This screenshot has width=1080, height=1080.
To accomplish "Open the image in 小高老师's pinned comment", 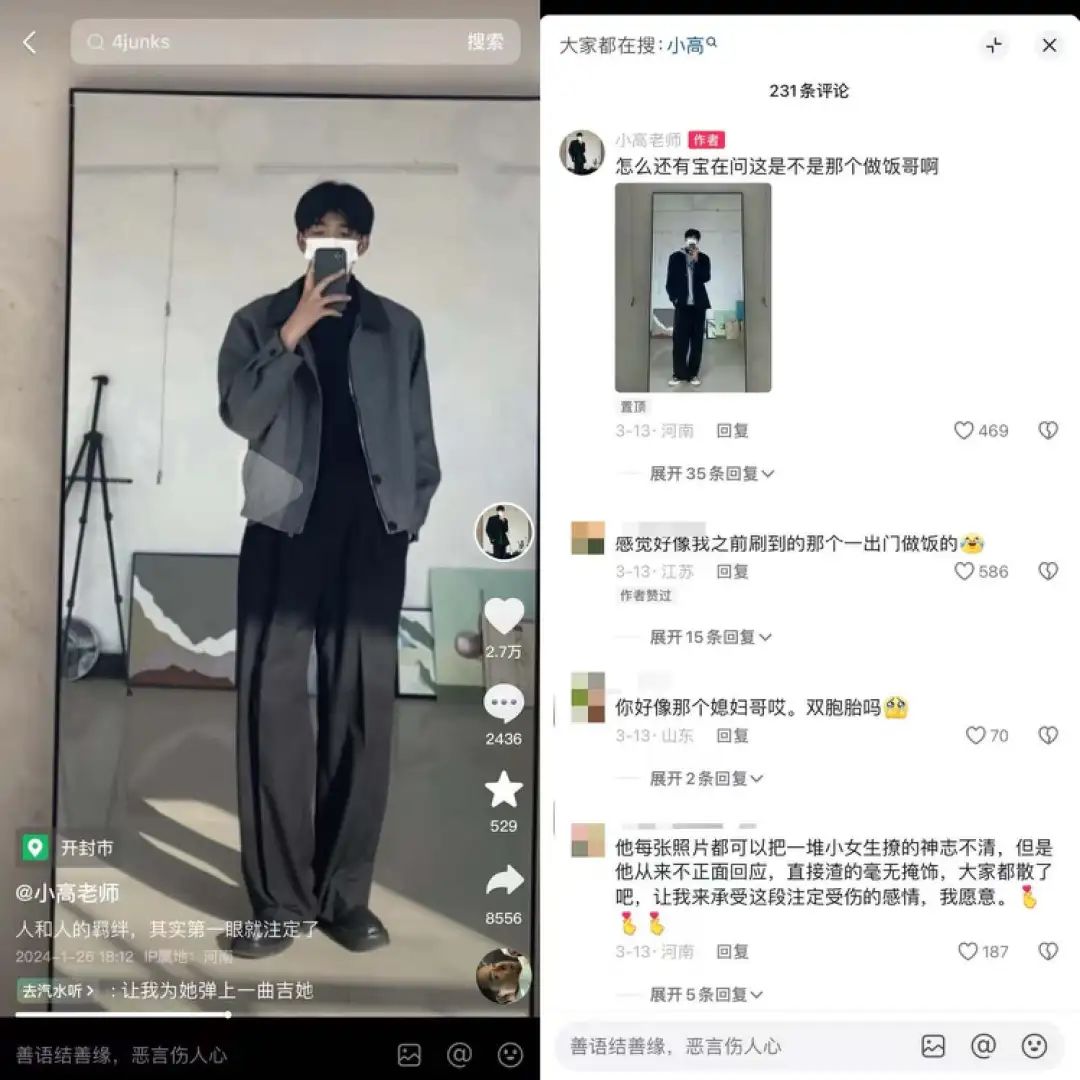I will tap(692, 288).
